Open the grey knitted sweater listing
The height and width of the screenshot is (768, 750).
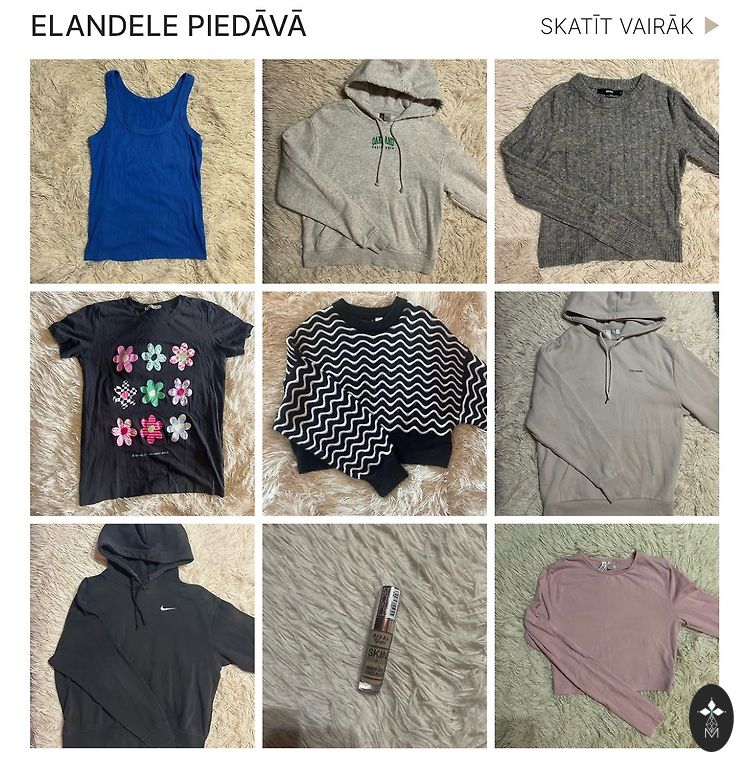[606, 171]
